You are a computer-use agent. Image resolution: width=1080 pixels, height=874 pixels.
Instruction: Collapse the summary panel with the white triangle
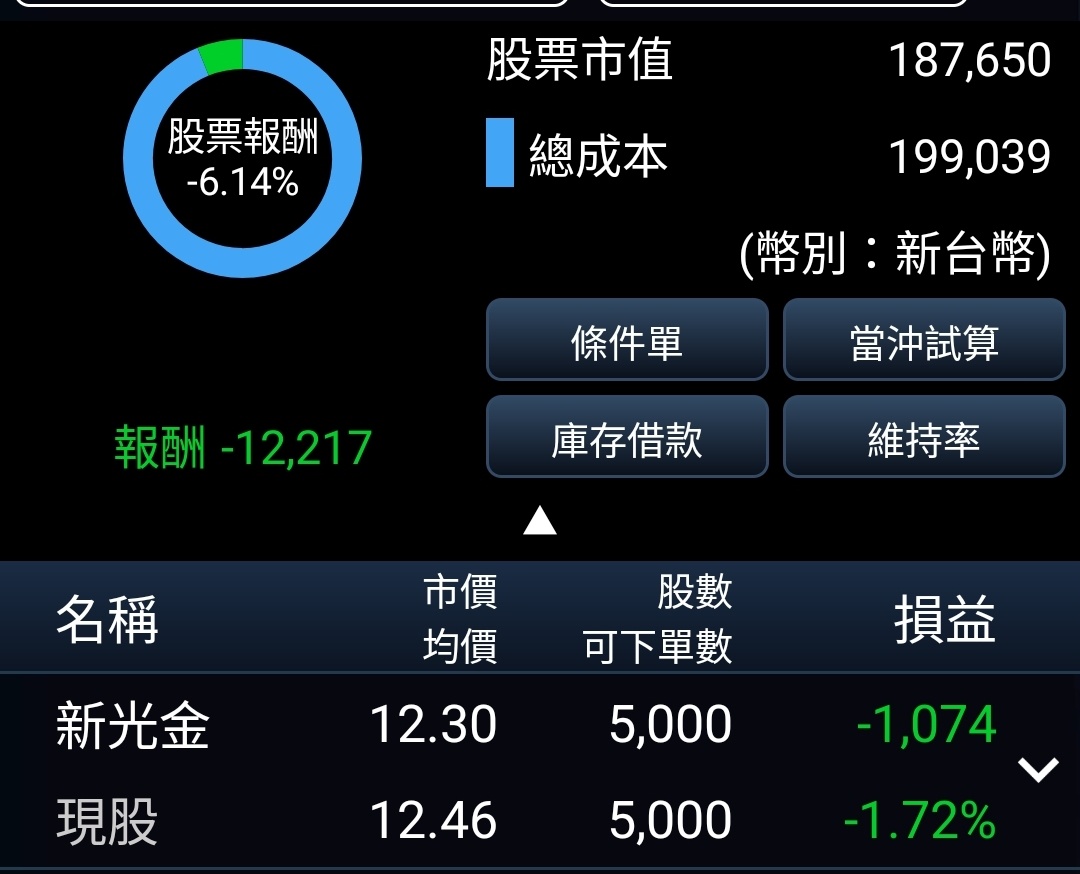coord(540,520)
